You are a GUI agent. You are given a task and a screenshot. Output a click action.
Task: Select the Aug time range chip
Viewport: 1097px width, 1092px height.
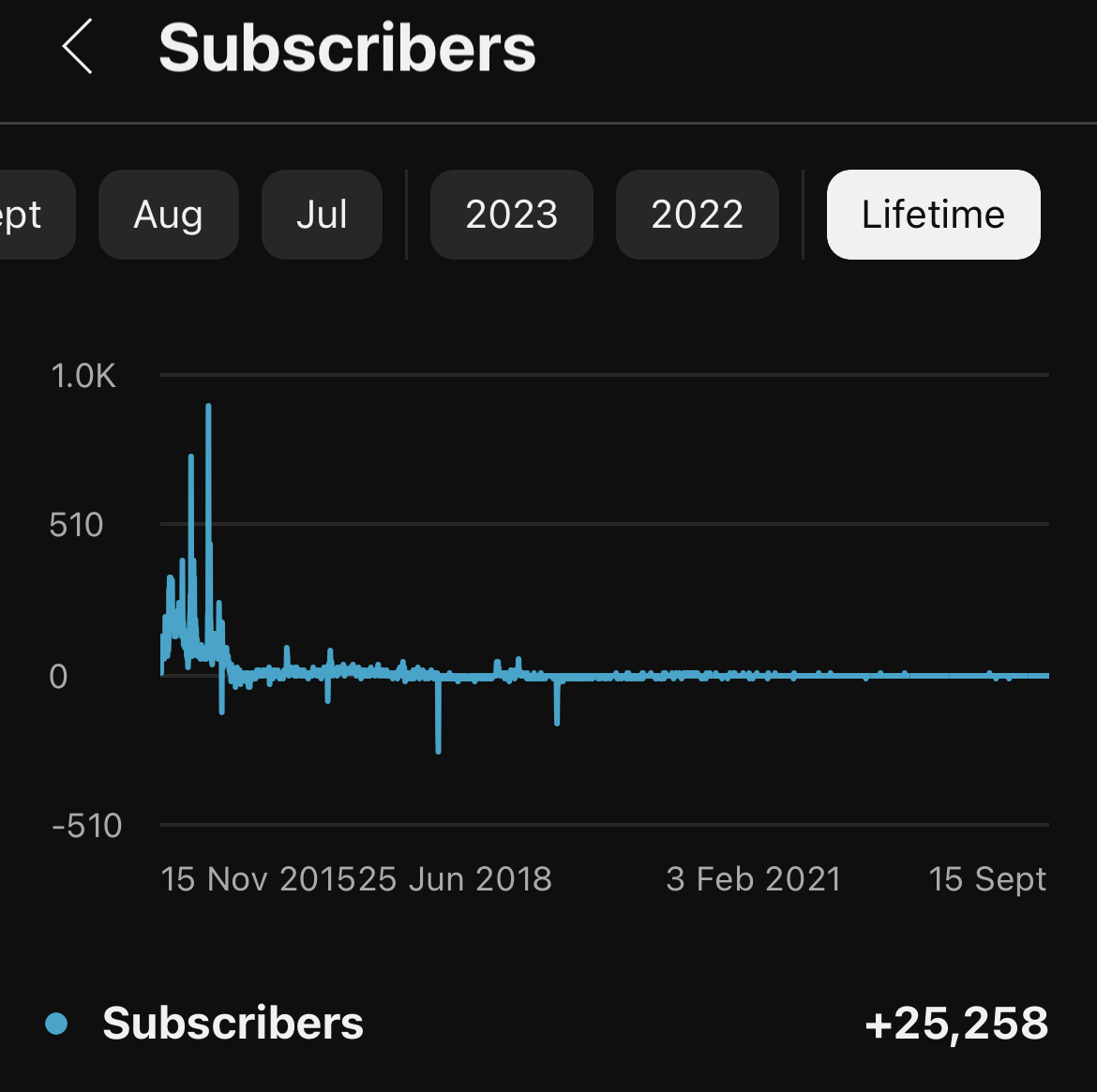click(x=169, y=215)
